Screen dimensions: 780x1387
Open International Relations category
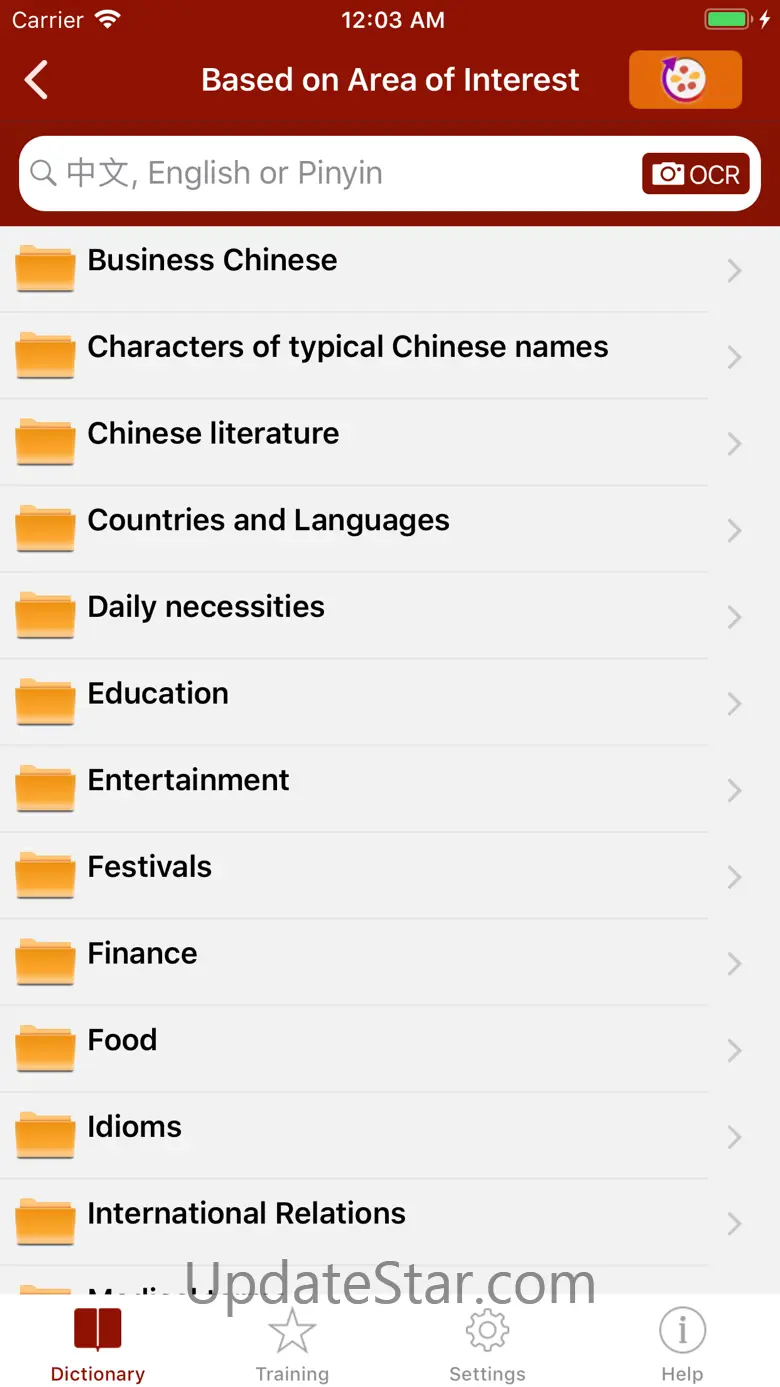390,1222
